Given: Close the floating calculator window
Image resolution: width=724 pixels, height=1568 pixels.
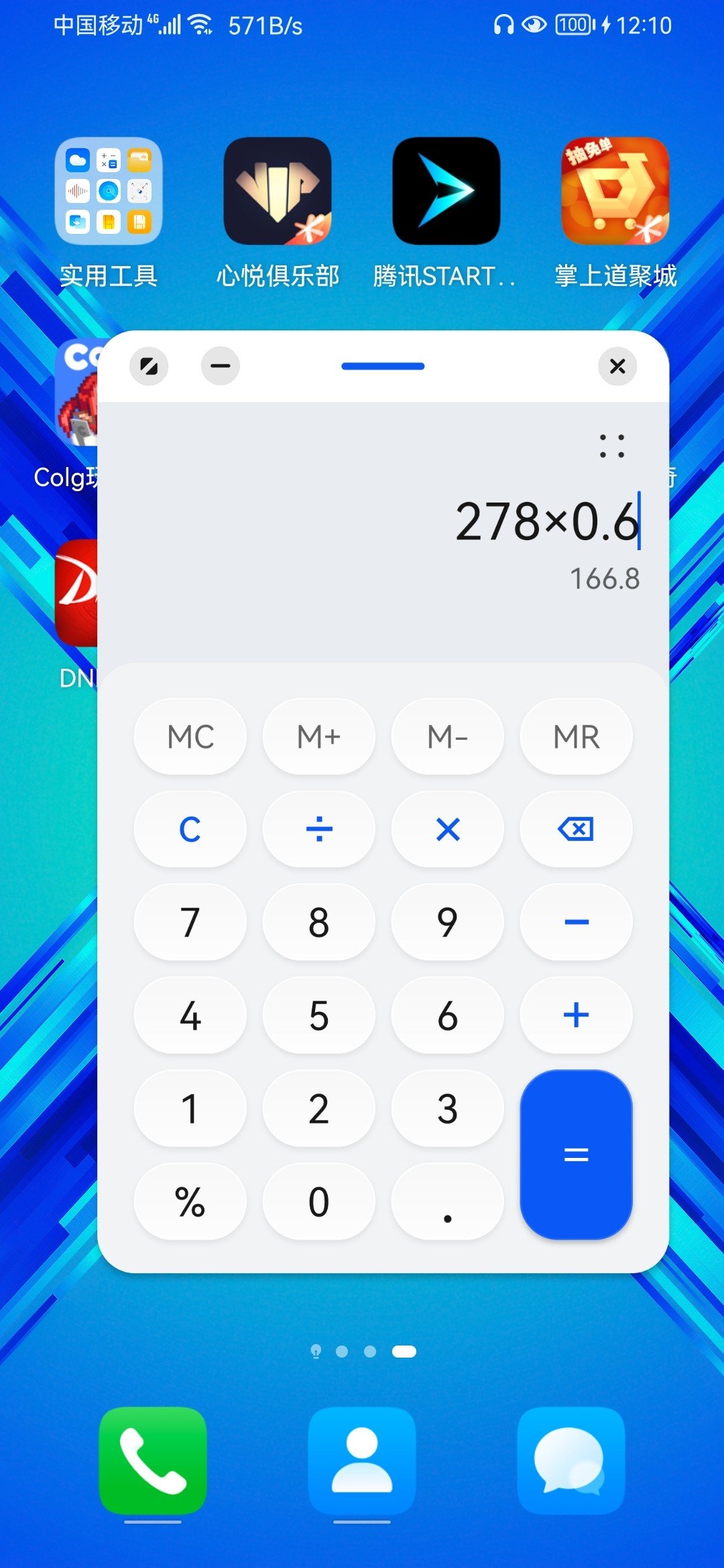Looking at the screenshot, I should (617, 366).
